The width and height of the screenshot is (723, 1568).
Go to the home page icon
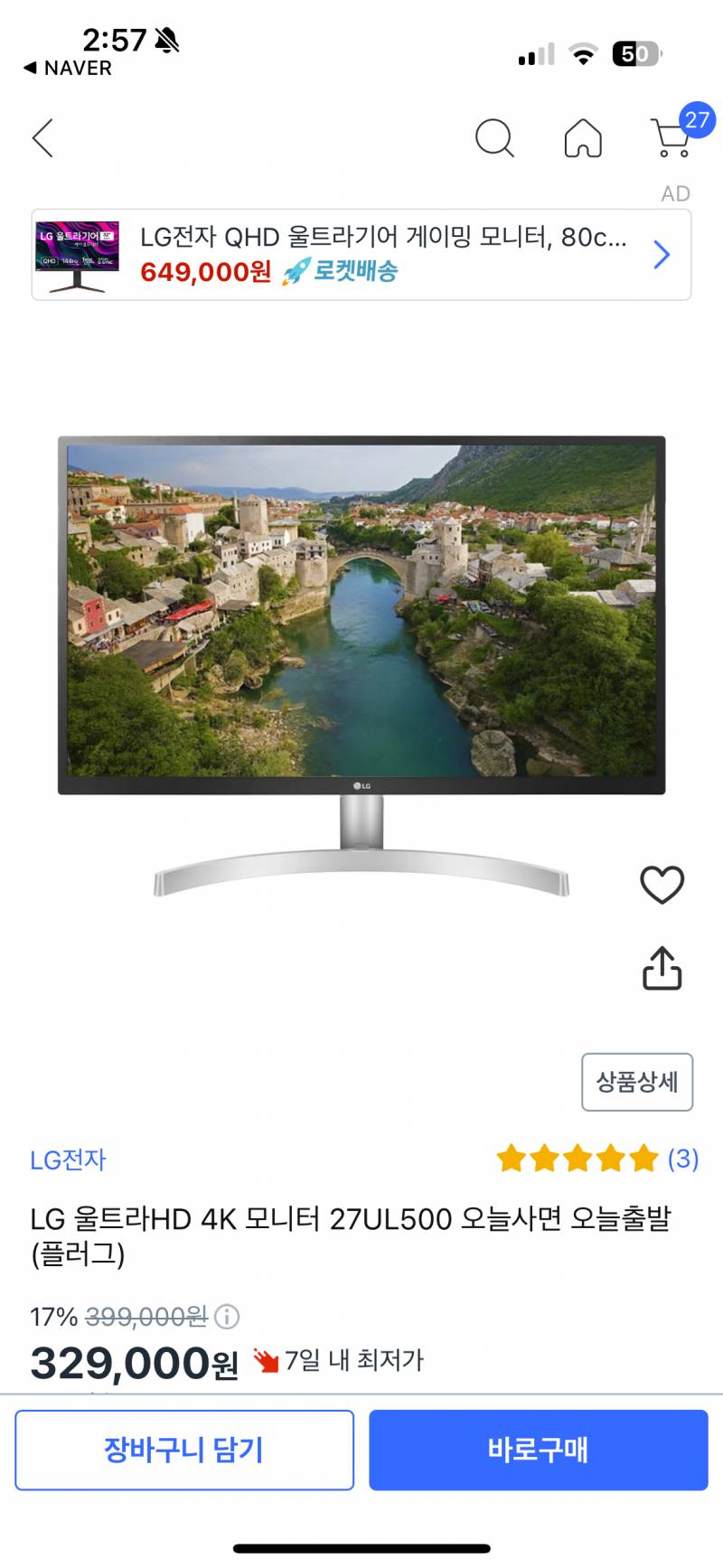[x=583, y=138]
